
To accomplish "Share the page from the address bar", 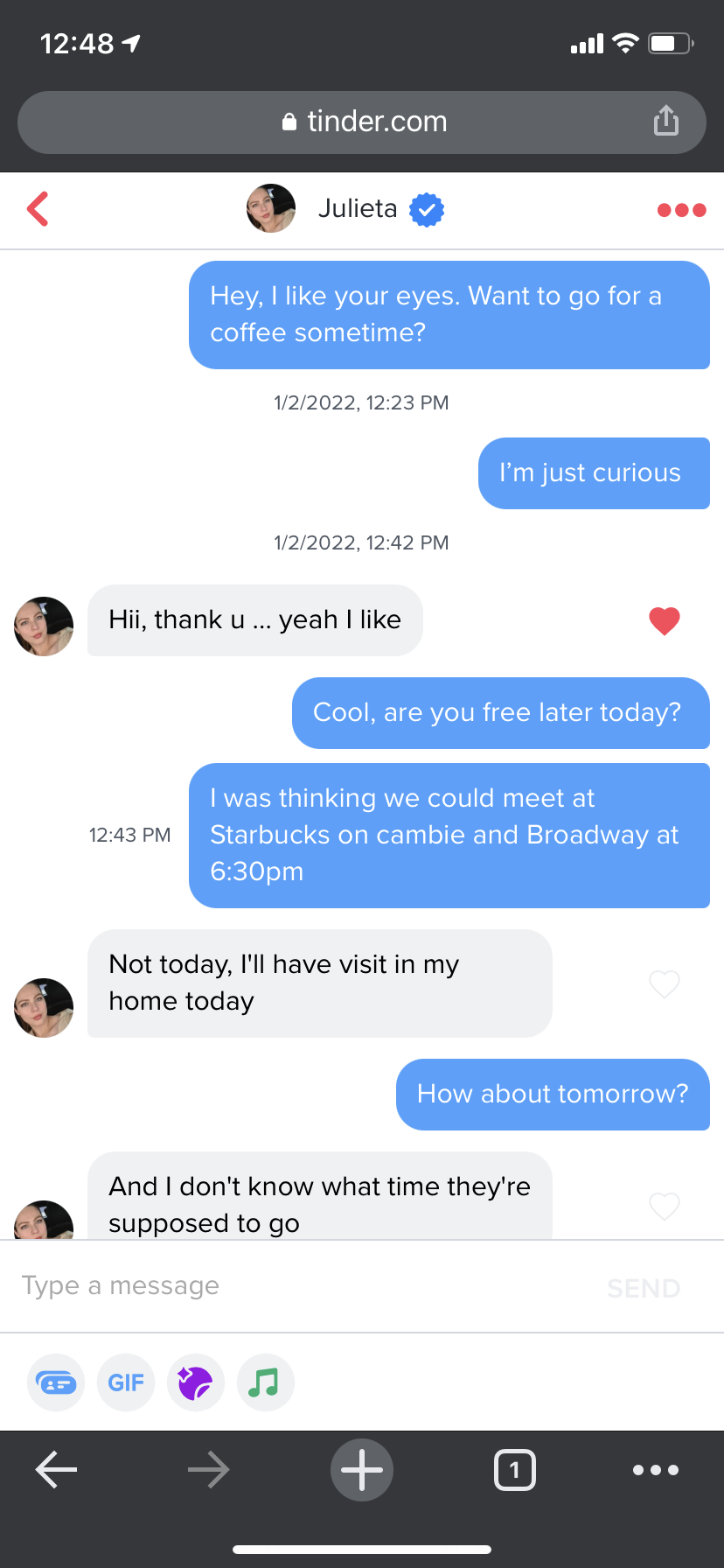I will coord(666,121).
